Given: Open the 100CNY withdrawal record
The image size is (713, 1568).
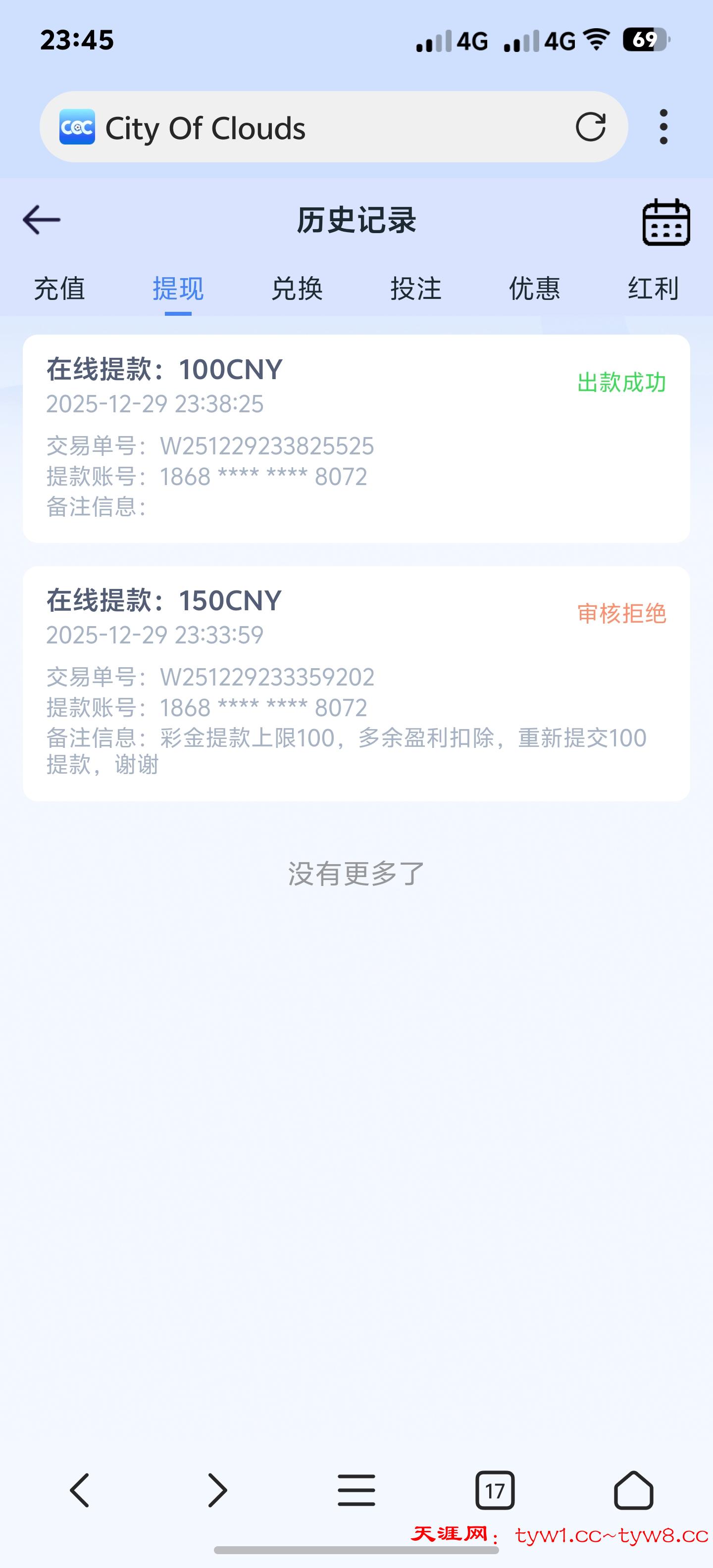Looking at the screenshot, I should (x=356, y=438).
